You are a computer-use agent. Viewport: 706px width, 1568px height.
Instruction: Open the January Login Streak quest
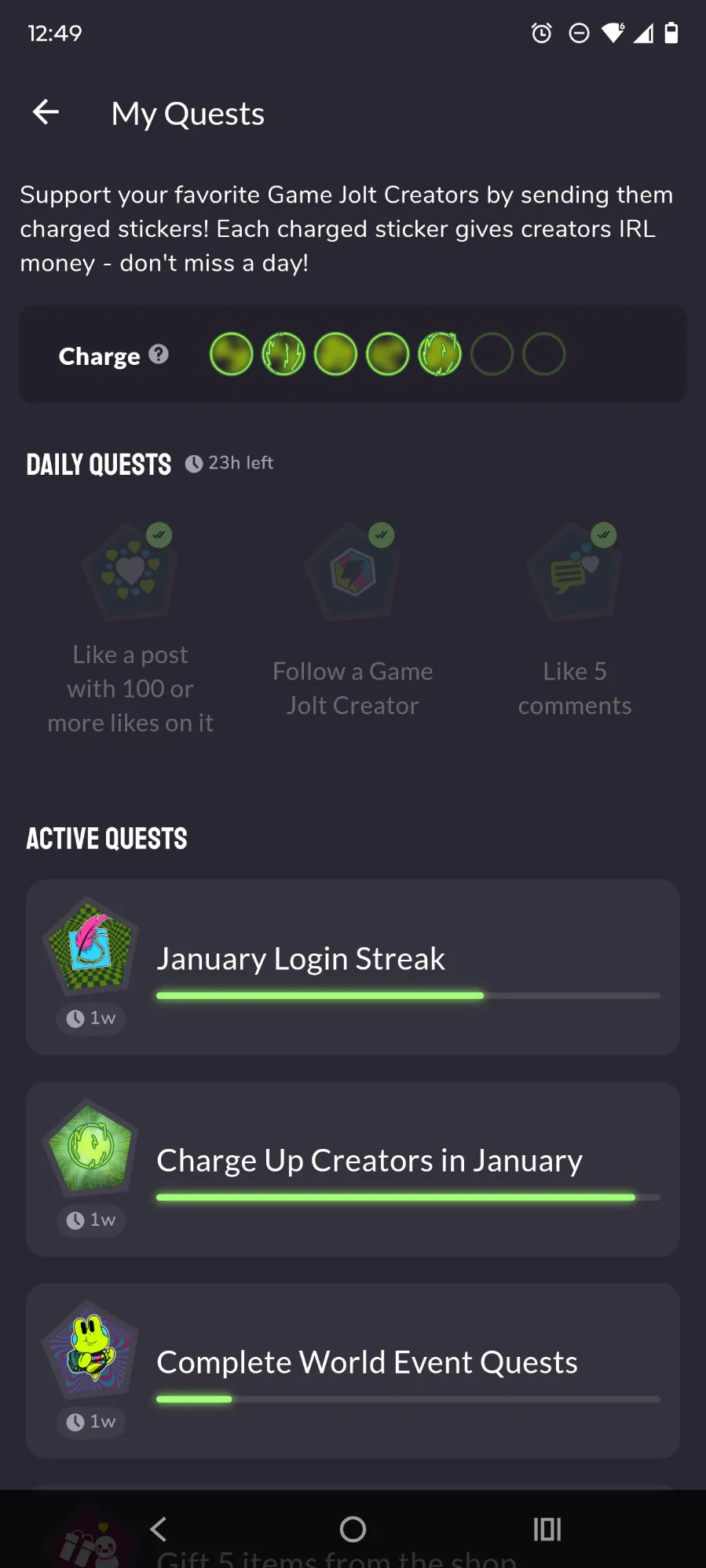click(353, 967)
